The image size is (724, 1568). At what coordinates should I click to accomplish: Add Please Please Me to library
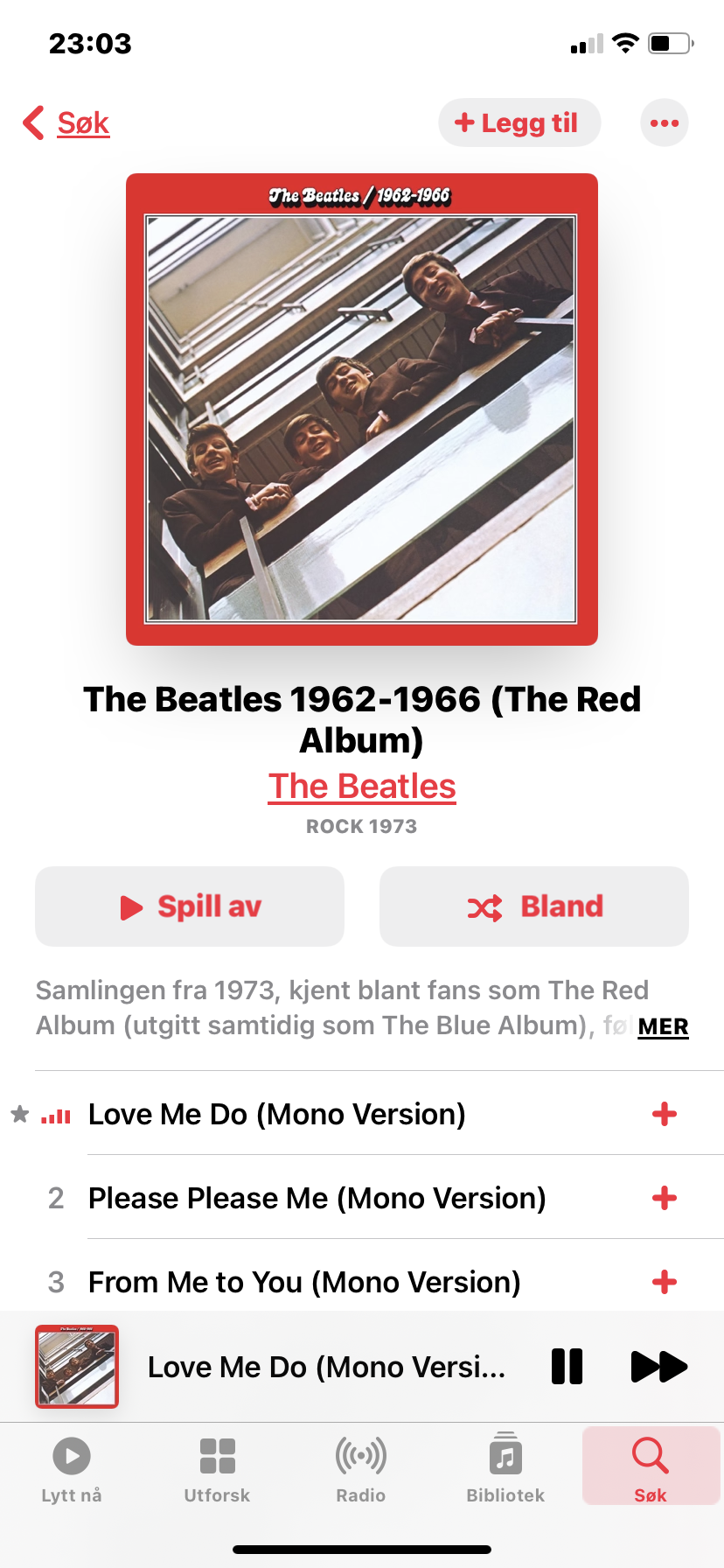[665, 1198]
